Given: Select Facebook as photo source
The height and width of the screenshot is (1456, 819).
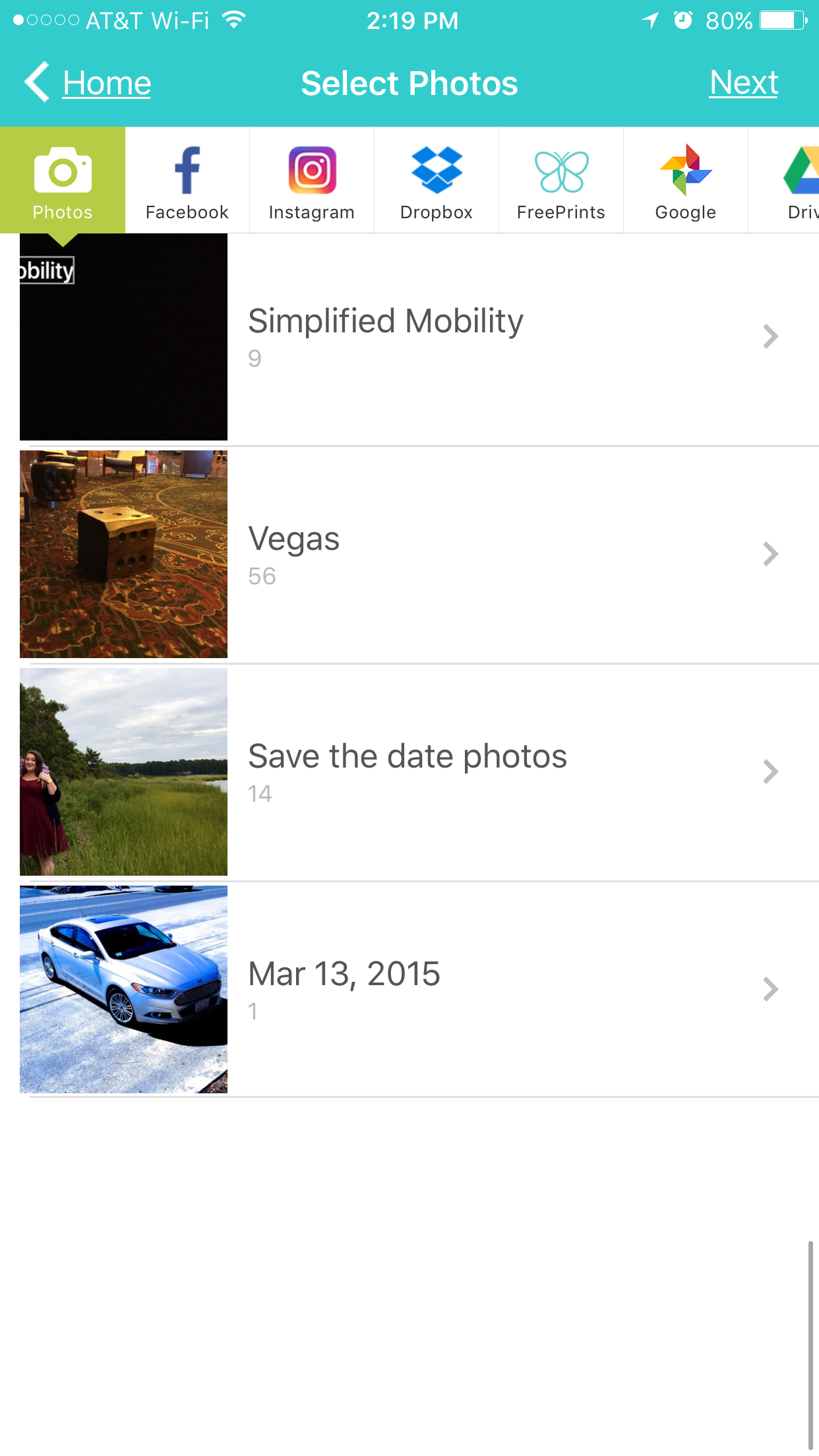Looking at the screenshot, I should coord(187,181).
